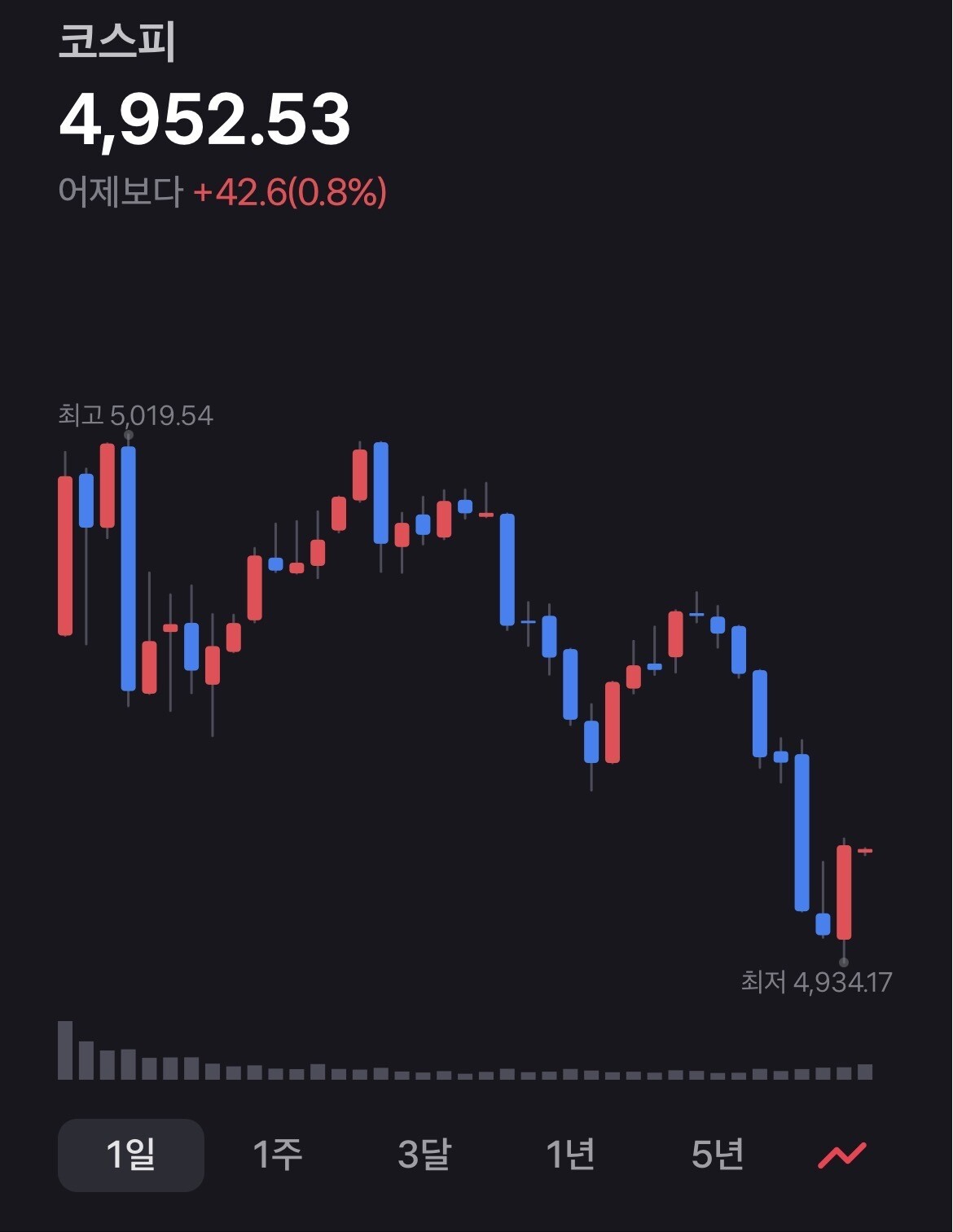Show the 5년 chart range

coord(717,1155)
